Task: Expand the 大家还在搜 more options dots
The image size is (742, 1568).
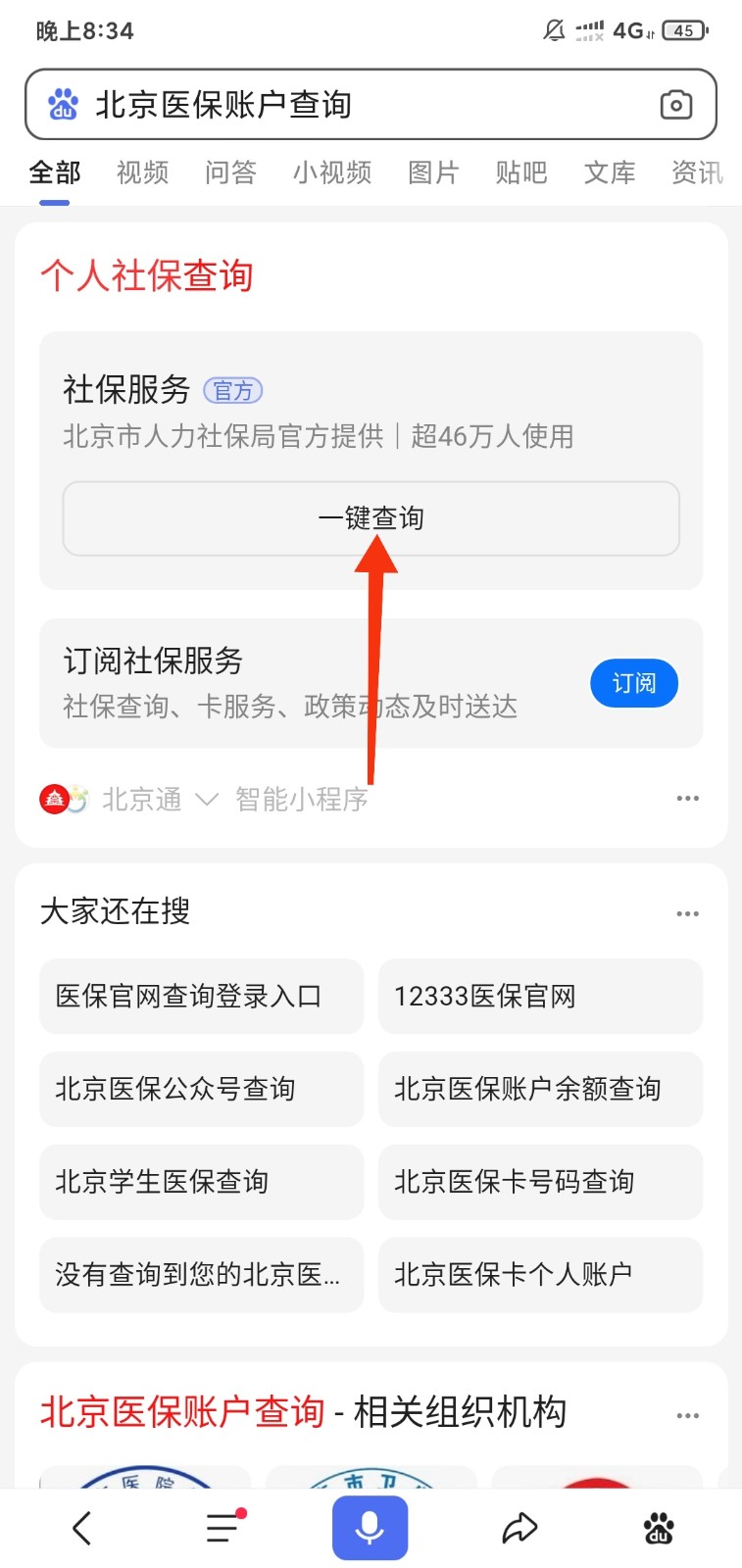Action: click(x=687, y=912)
